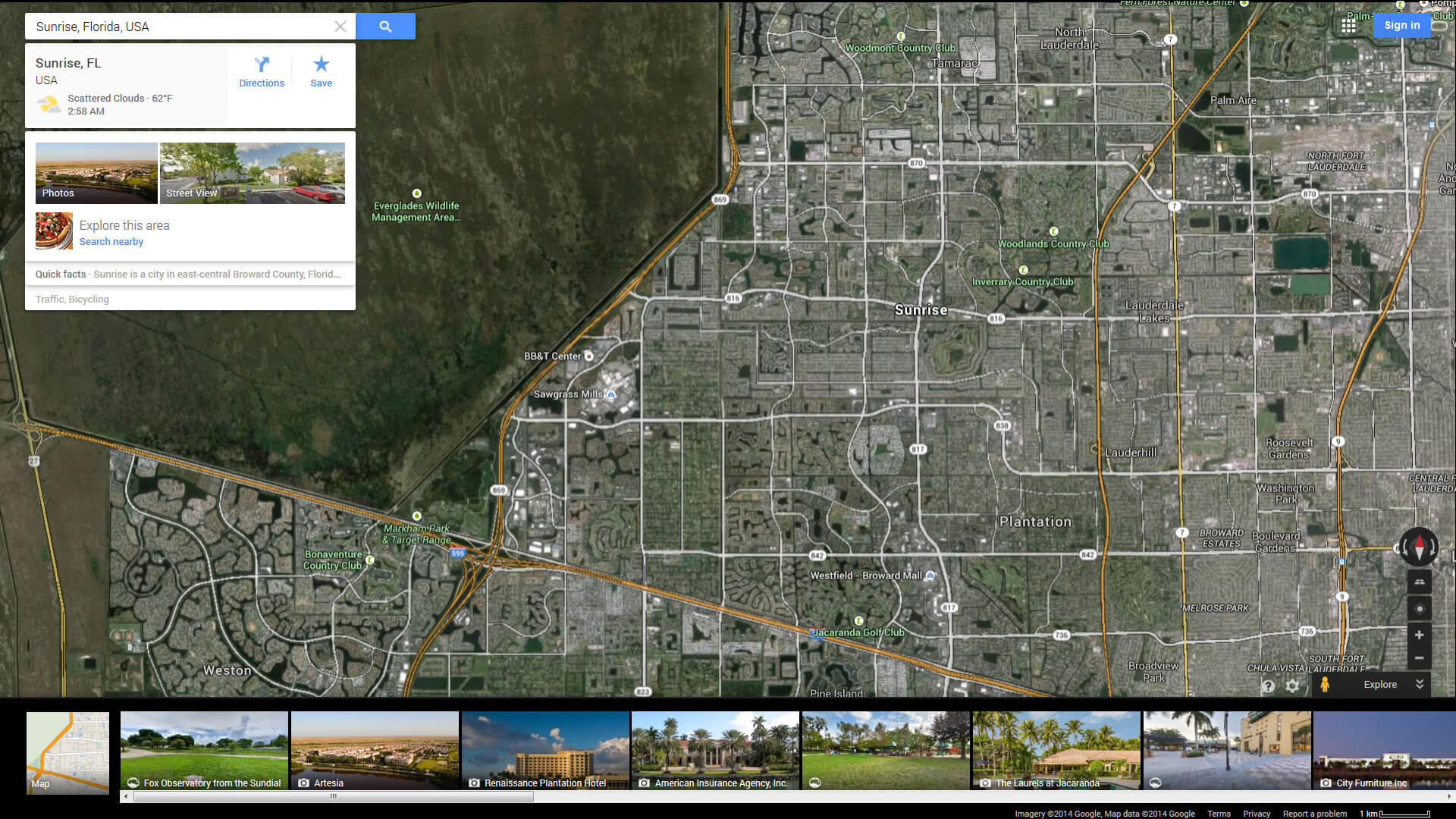Clear the search text with the X
The image size is (1456, 819).
point(340,27)
